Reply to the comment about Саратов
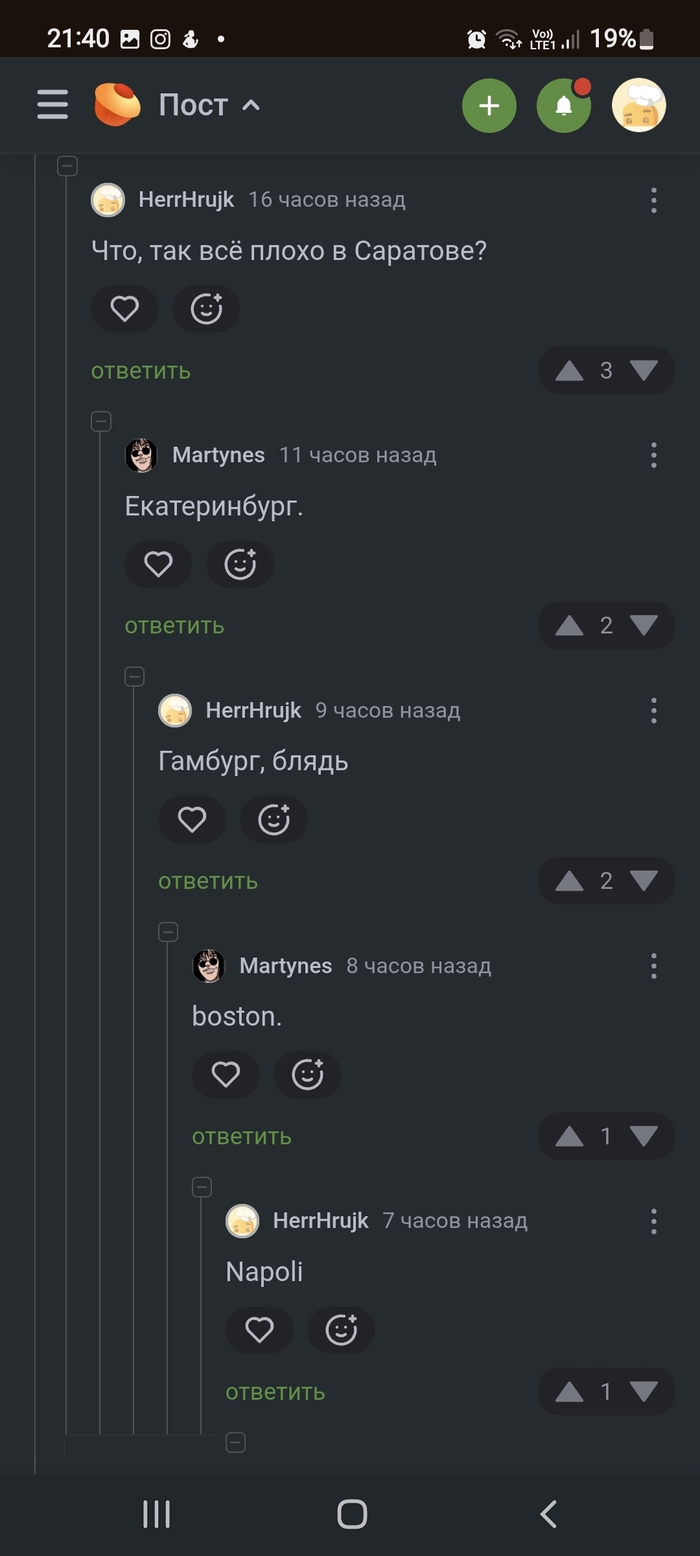700x1556 pixels. 140,371
